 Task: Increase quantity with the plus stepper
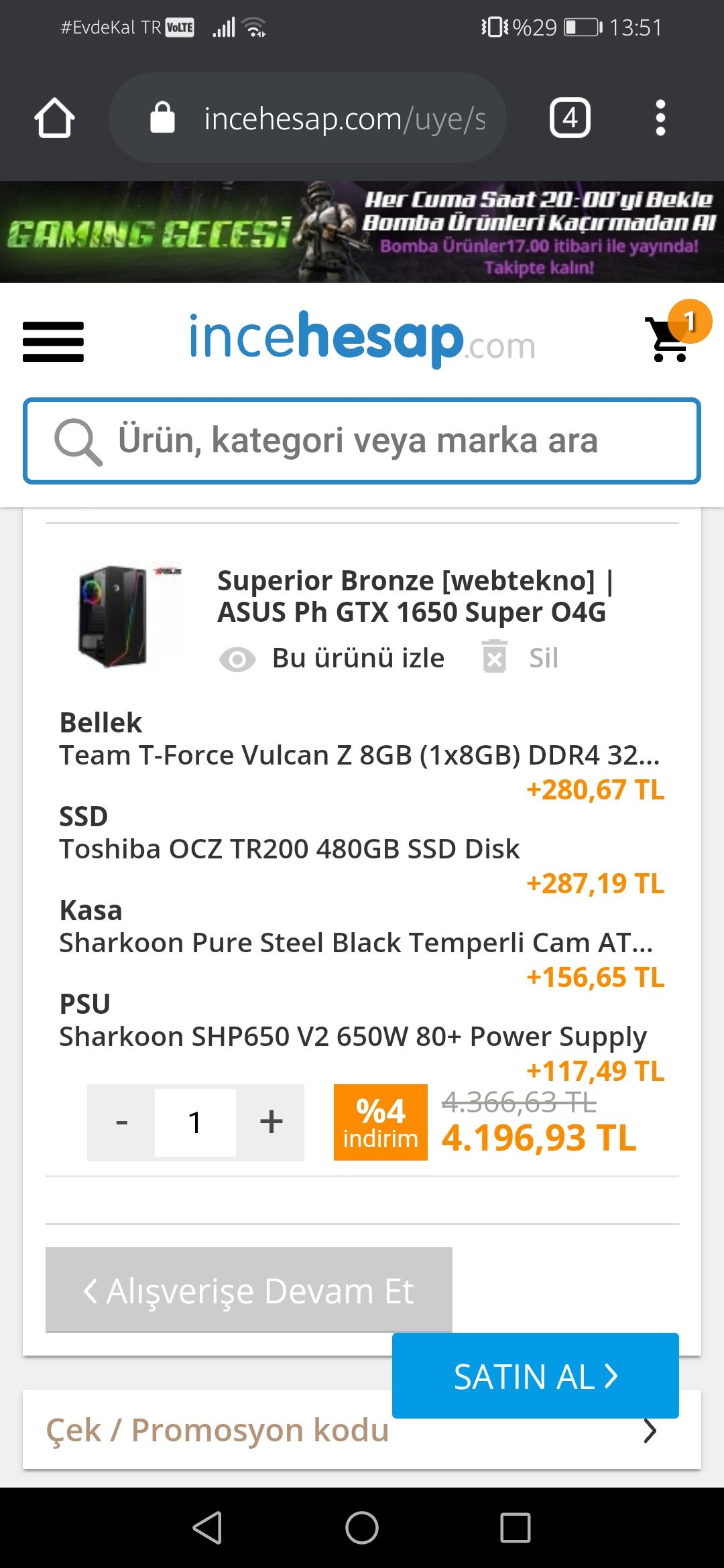click(x=271, y=1120)
